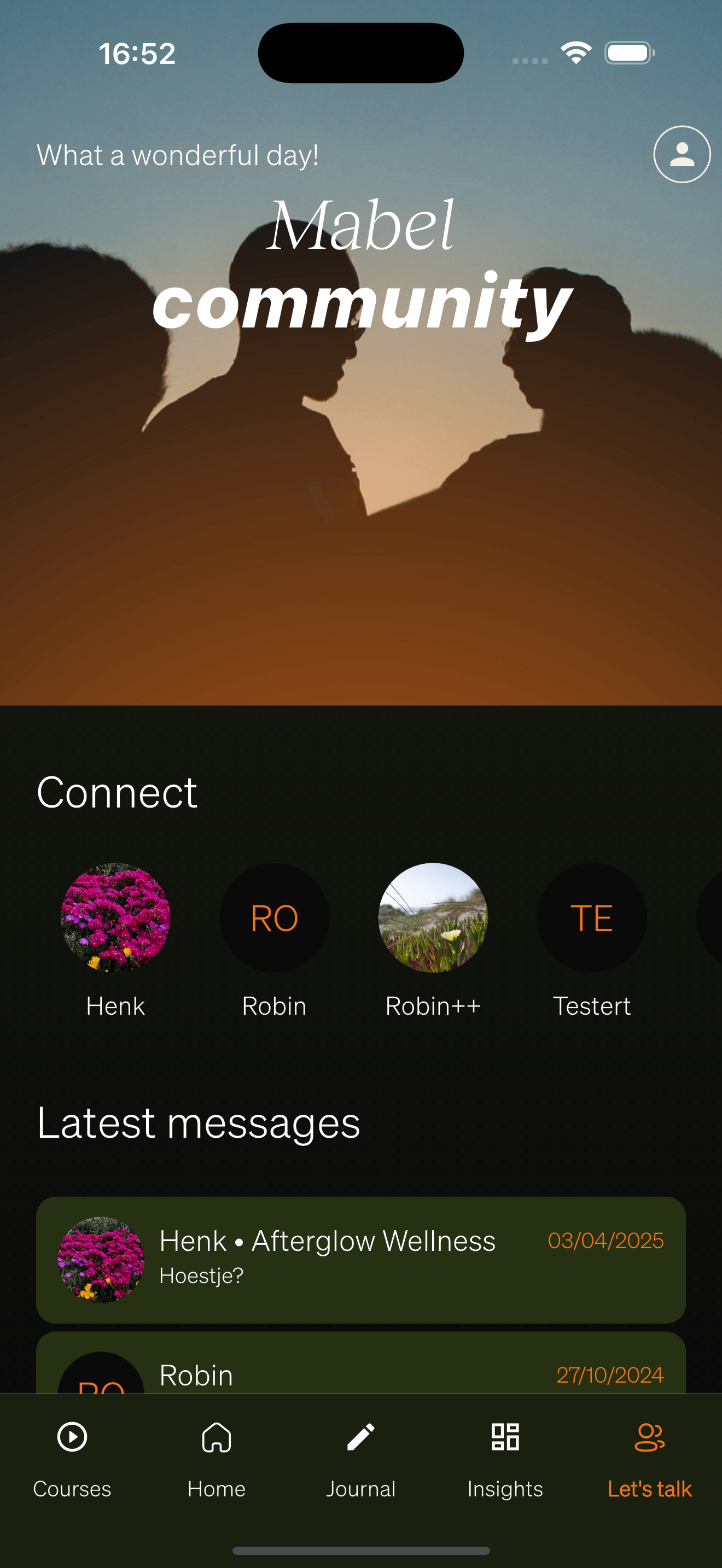The width and height of the screenshot is (722, 1568).
Task: Connect with Robin
Action: point(274,917)
